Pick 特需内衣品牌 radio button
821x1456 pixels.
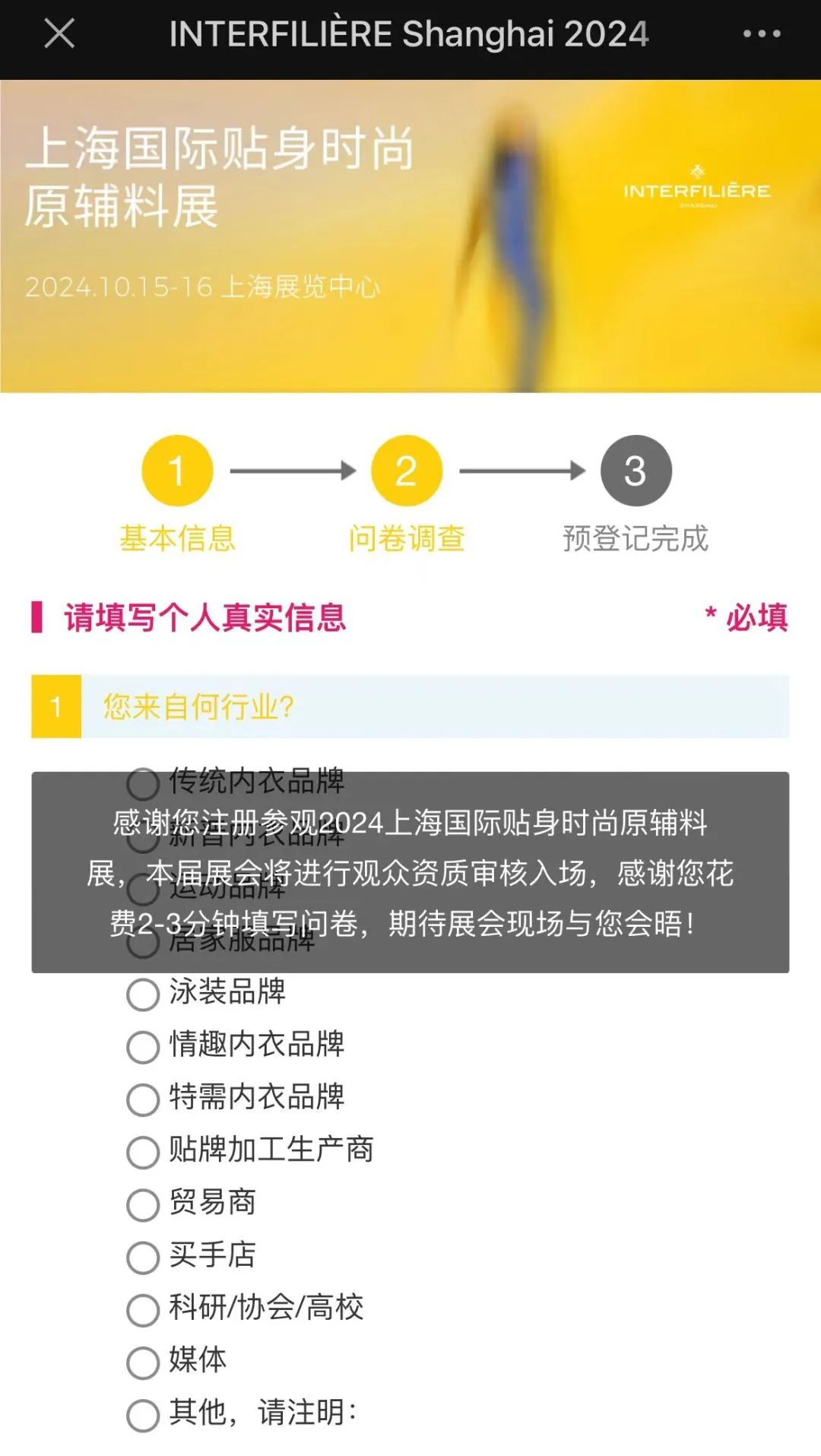(143, 1099)
